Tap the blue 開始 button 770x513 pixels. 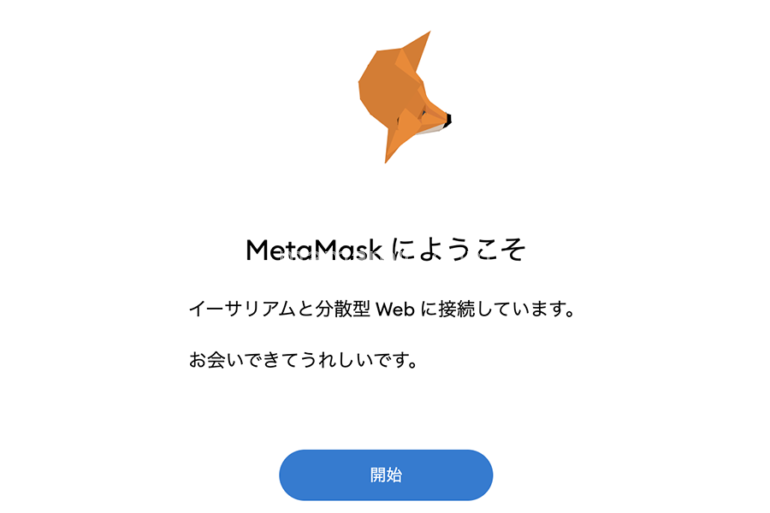coord(385,475)
